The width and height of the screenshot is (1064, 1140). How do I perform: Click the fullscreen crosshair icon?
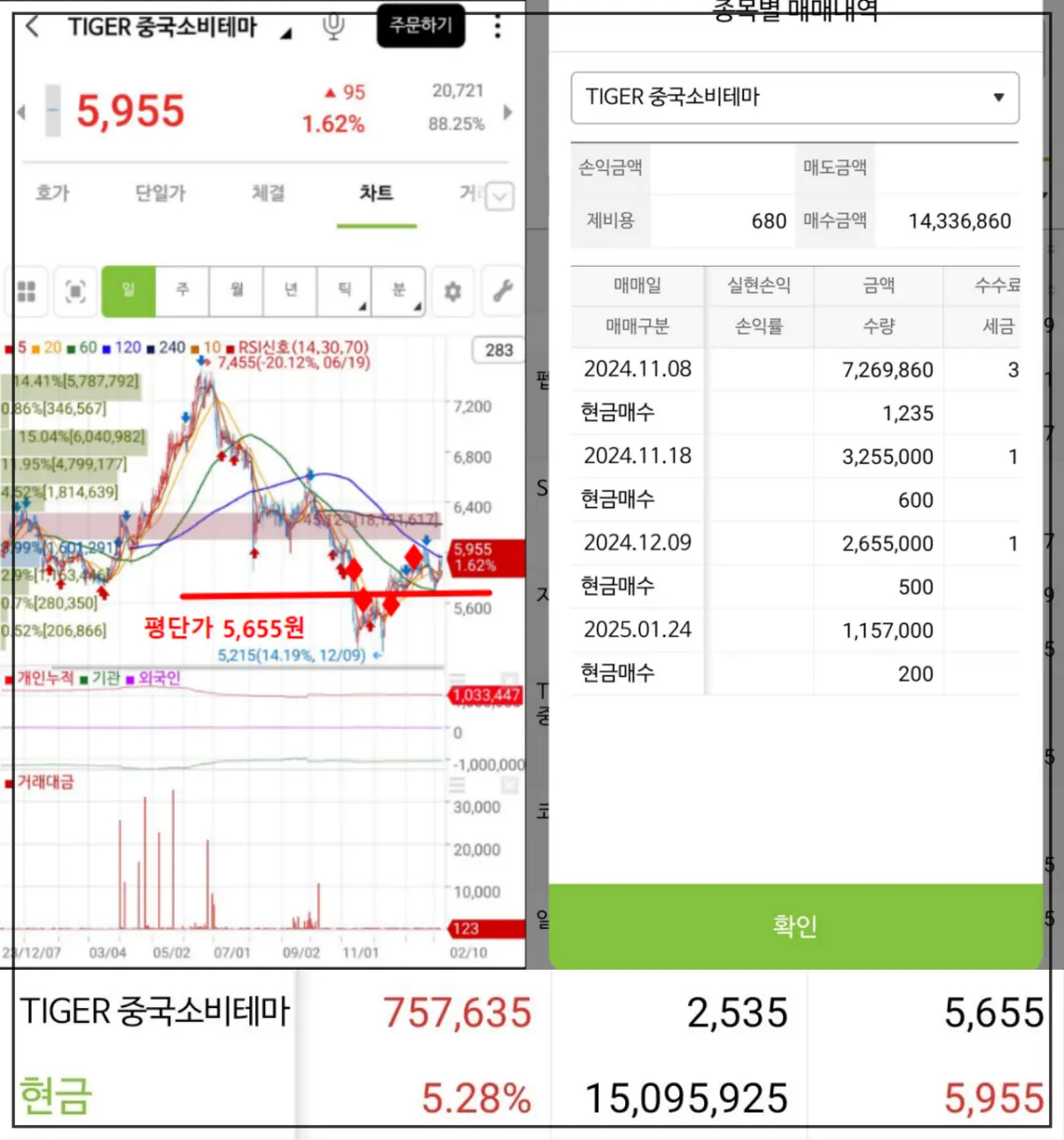click(x=75, y=292)
